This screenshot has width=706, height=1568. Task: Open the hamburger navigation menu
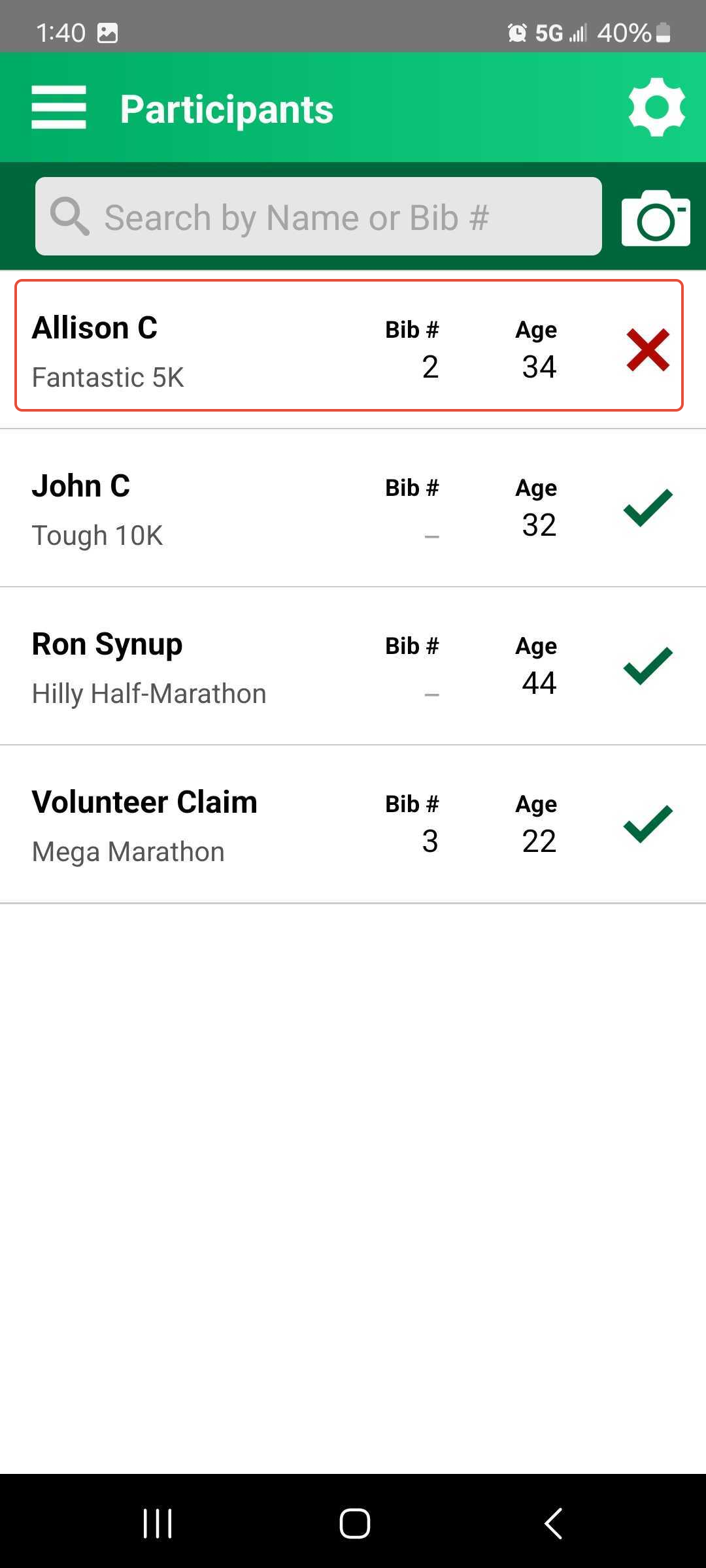tap(59, 108)
